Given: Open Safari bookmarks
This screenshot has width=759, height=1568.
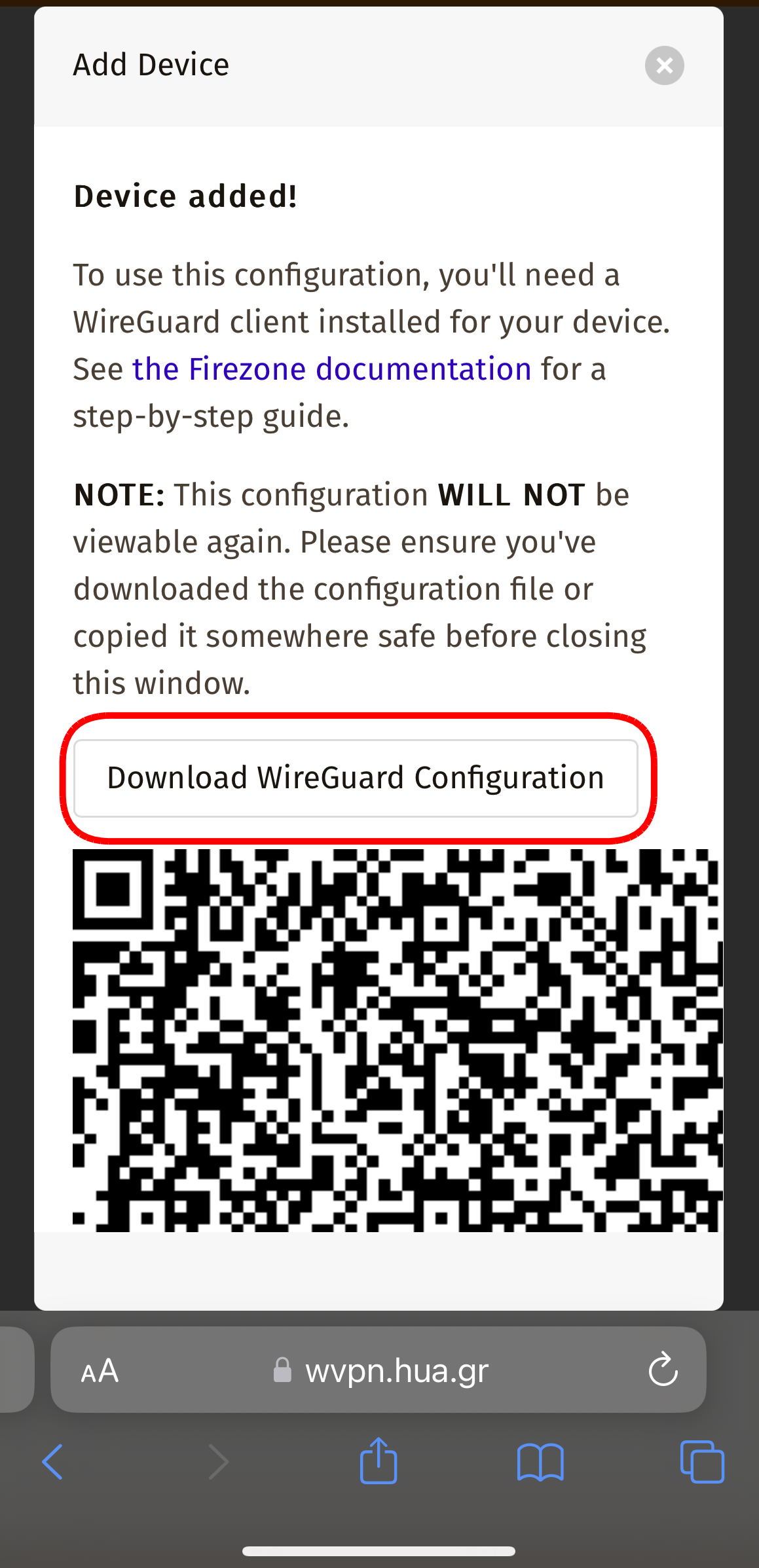Looking at the screenshot, I should coord(540,1461).
